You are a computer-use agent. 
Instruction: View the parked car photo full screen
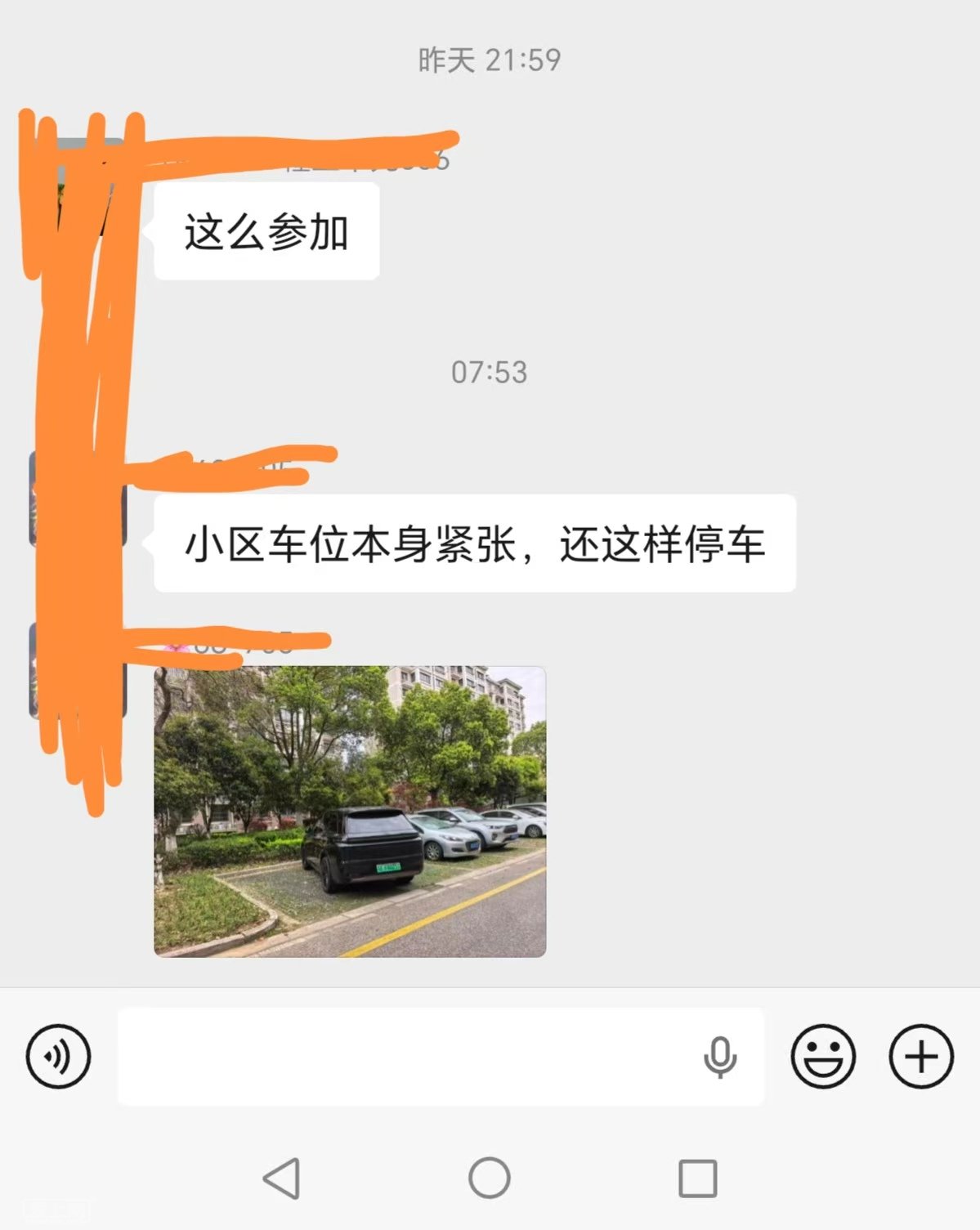click(350, 812)
